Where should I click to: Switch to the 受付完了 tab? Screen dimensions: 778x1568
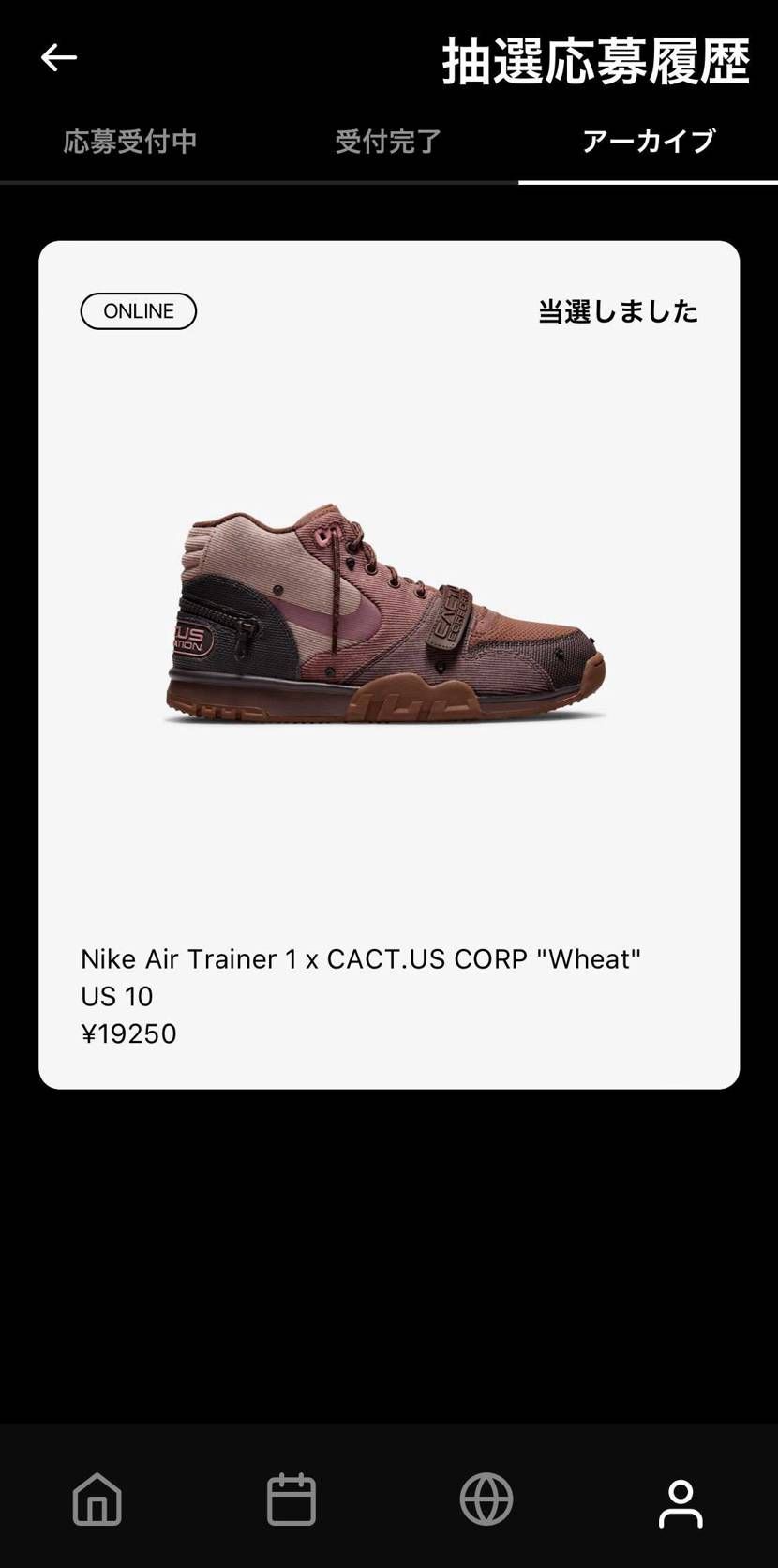(389, 142)
